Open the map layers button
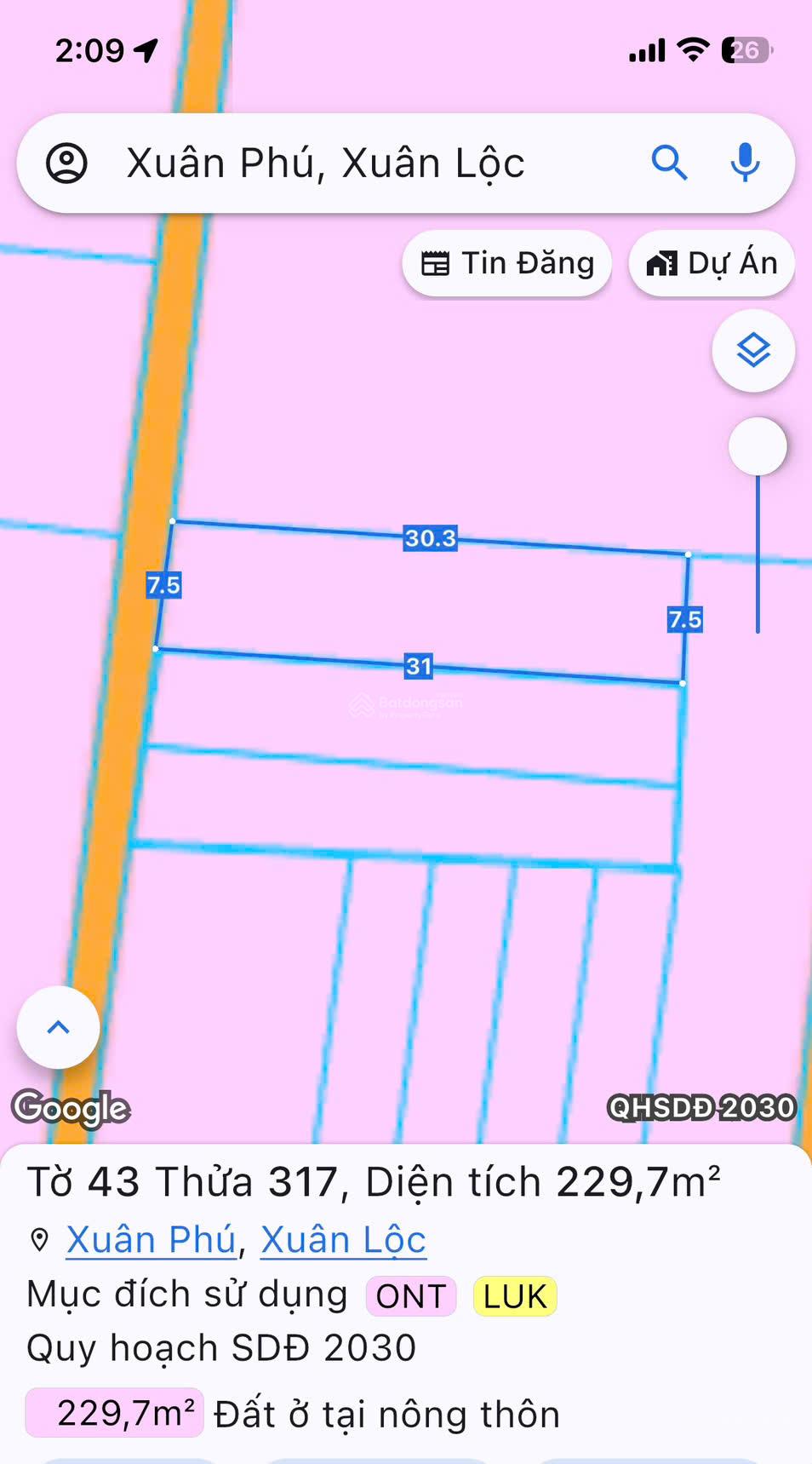The width and height of the screenshot is (812, 1464). pyautogui.click(x=753, y=350)
